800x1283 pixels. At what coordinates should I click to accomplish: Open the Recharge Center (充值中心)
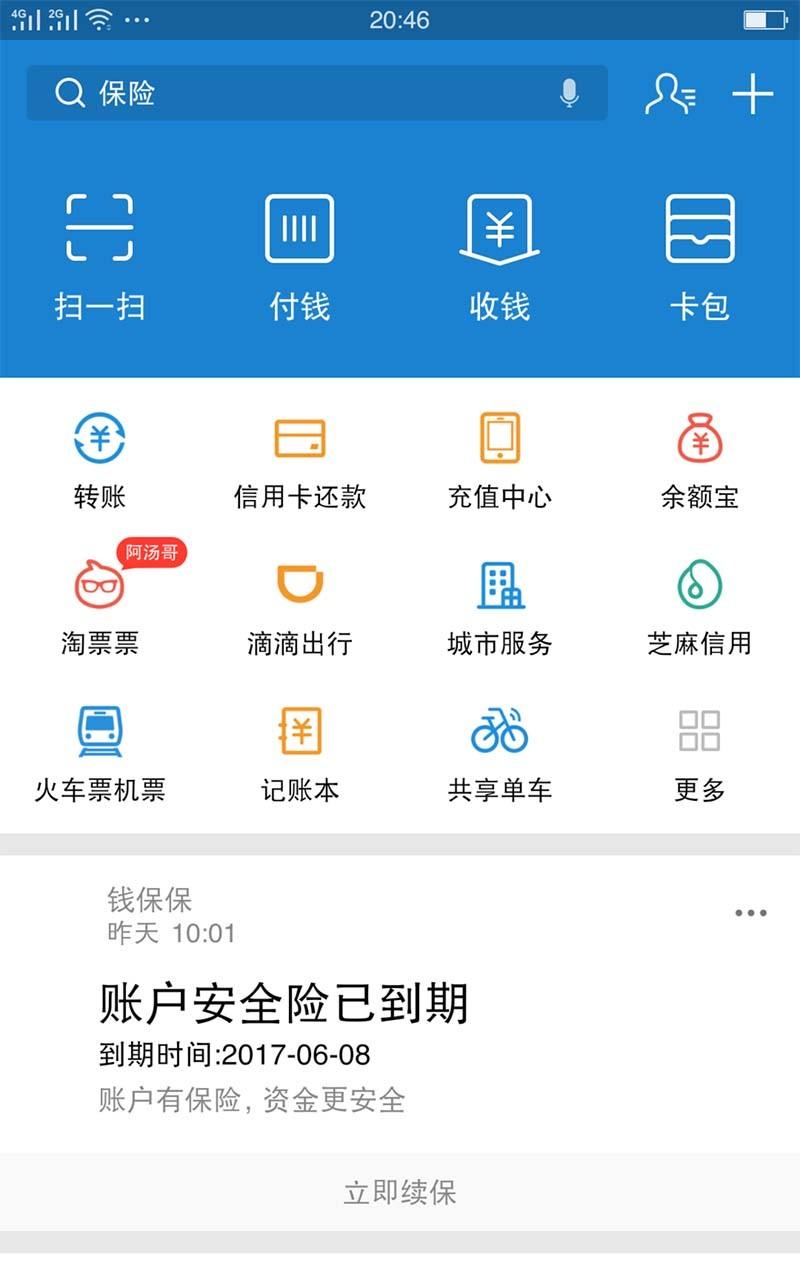500,458
